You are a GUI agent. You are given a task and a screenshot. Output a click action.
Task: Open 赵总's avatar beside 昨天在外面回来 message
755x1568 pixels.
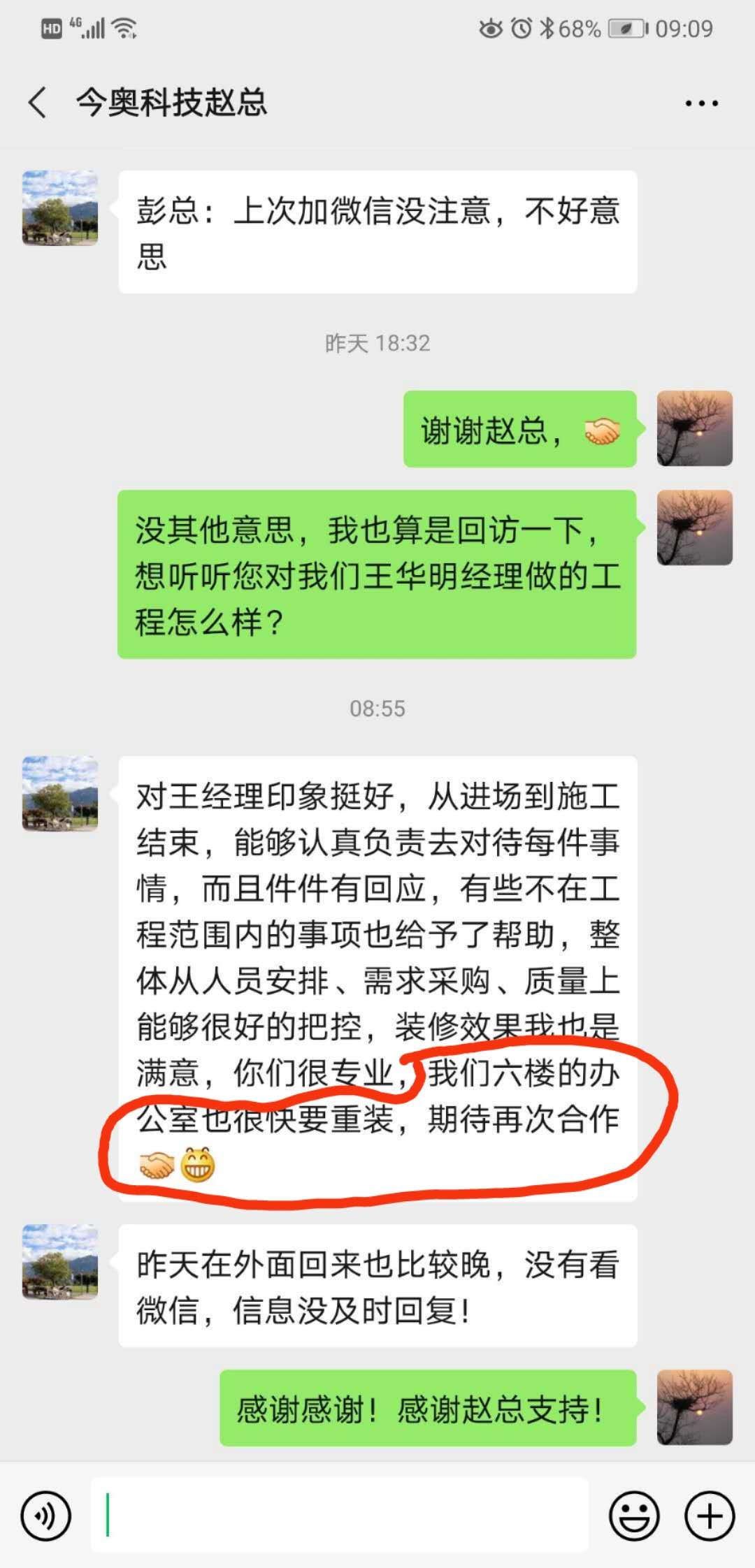pyautogui.click(x=60, y=1262)
